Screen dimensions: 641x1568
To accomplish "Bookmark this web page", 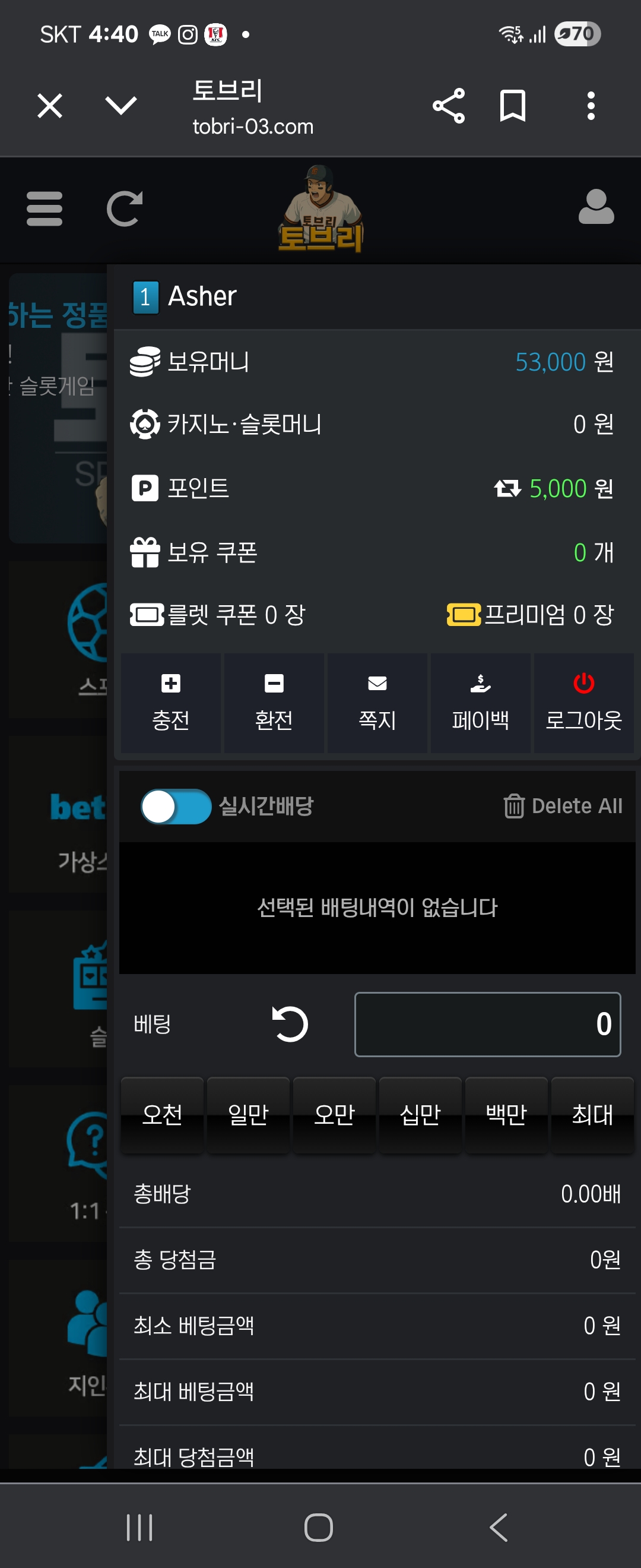I will 512,106.
